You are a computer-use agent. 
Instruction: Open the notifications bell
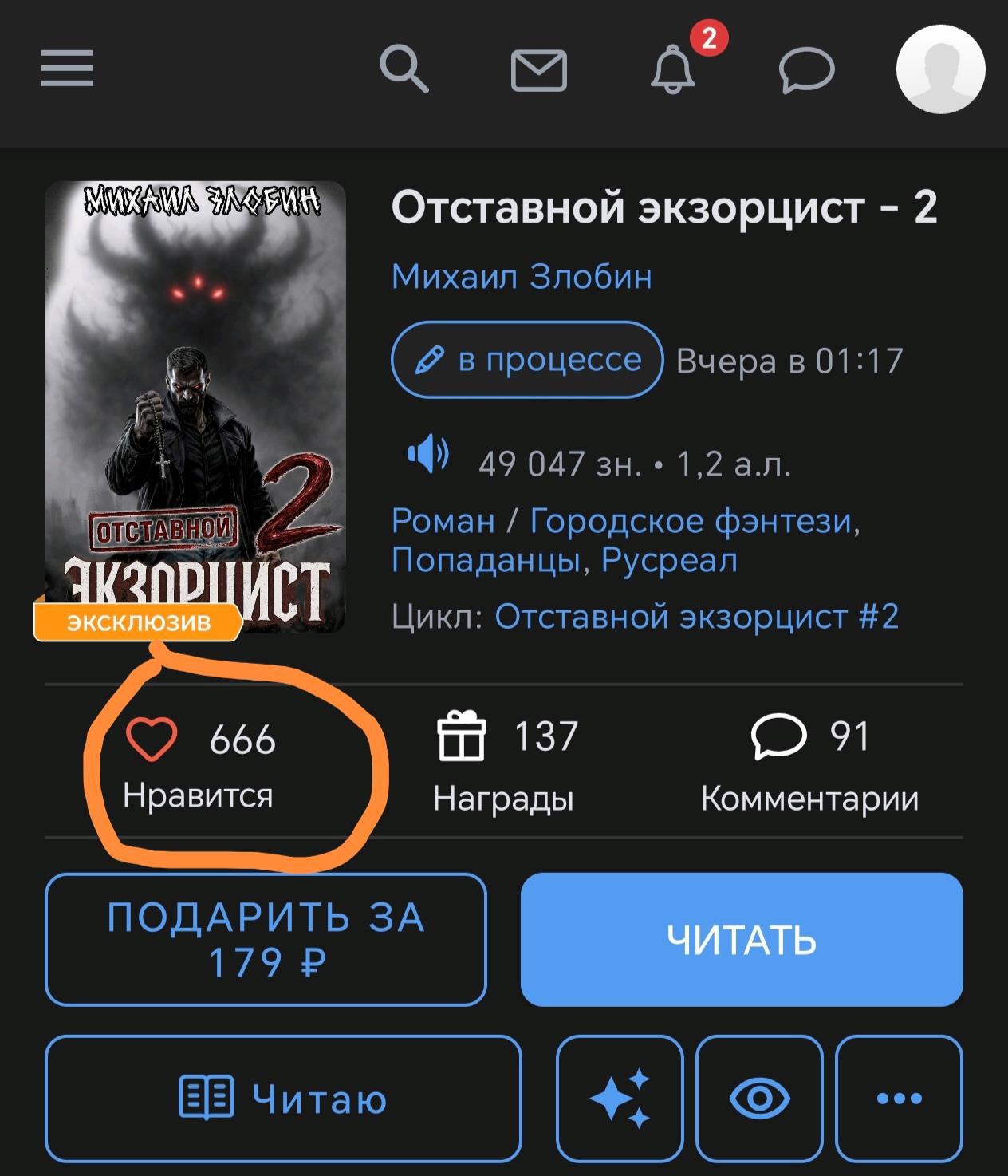[674, 69]
